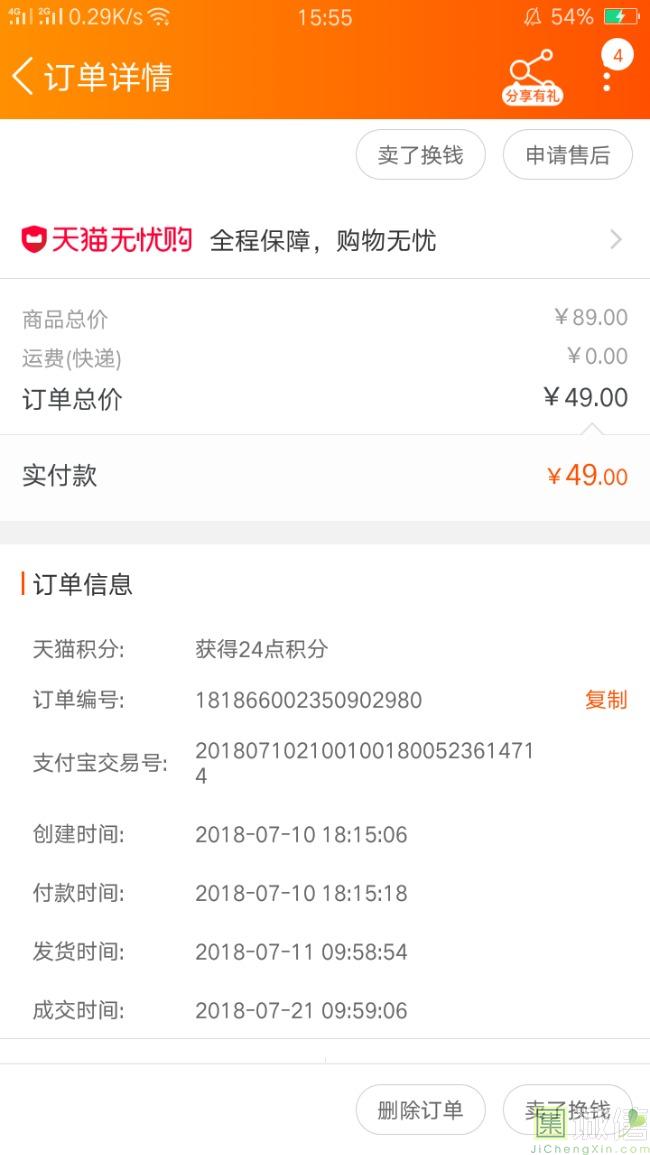Image resolution: width=650 pixels, height=1155 pixels.
Task: Tap 卖了换钱 next to 申请售后
Action: [x=420, y=156]
